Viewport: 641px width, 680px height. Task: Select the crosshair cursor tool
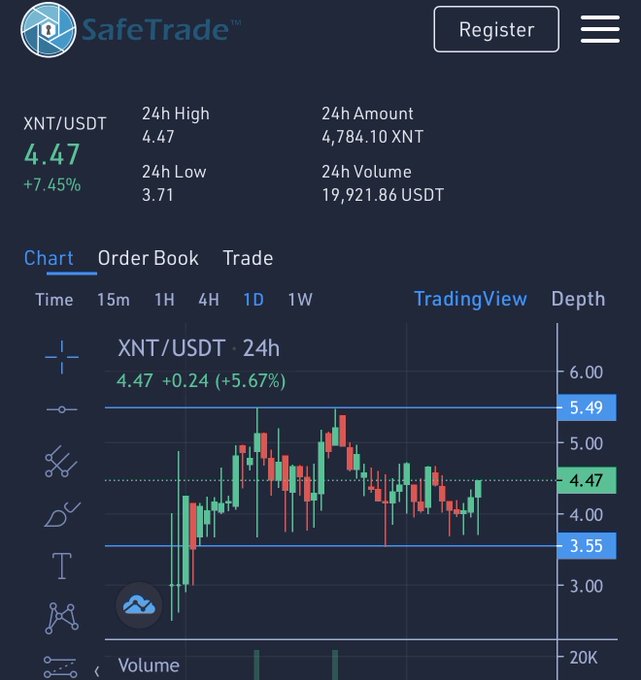(x=62, y=357)
